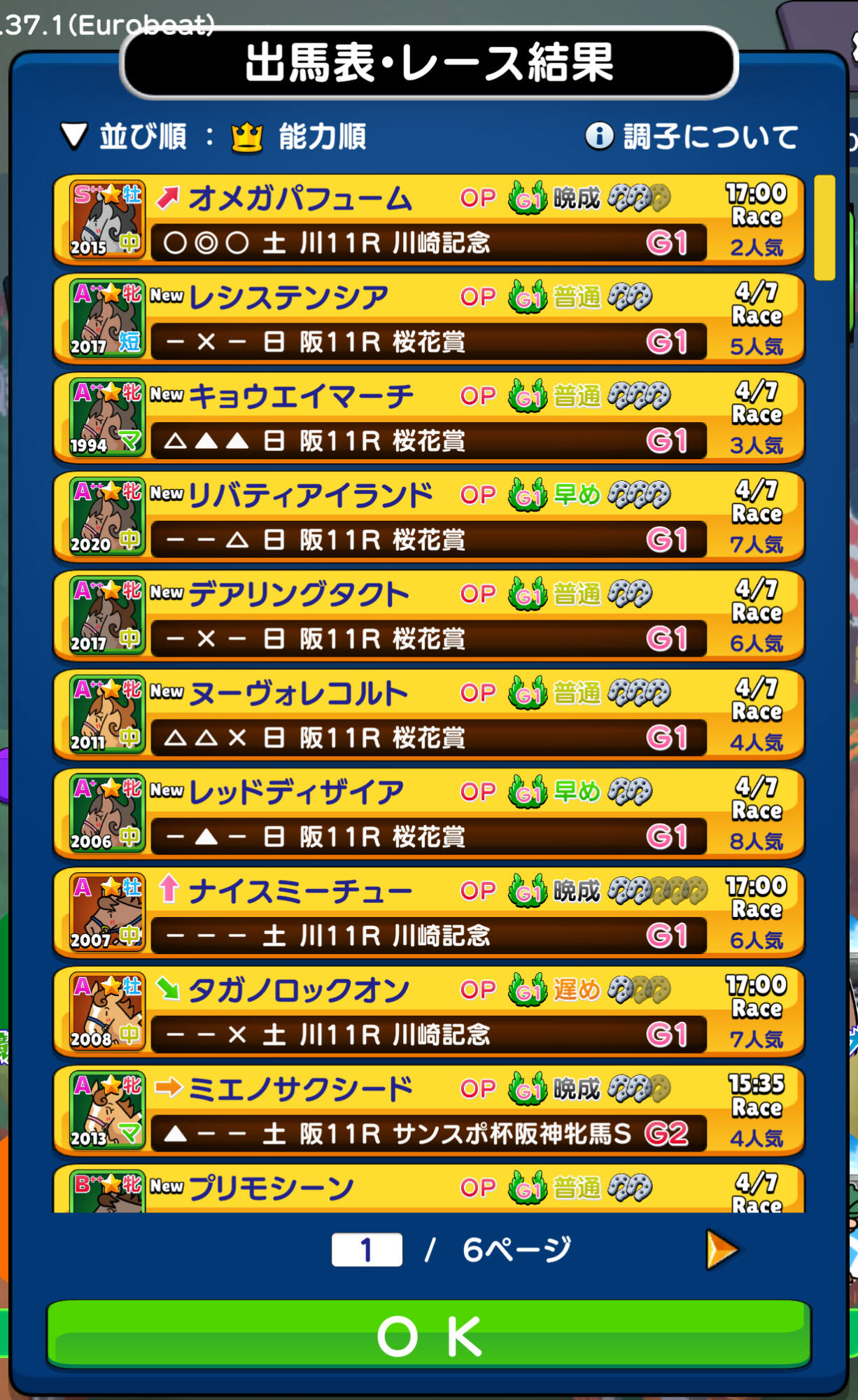Open レッドディザイア entry
The width and height of the screenshot is (858, 1400).
428,814
